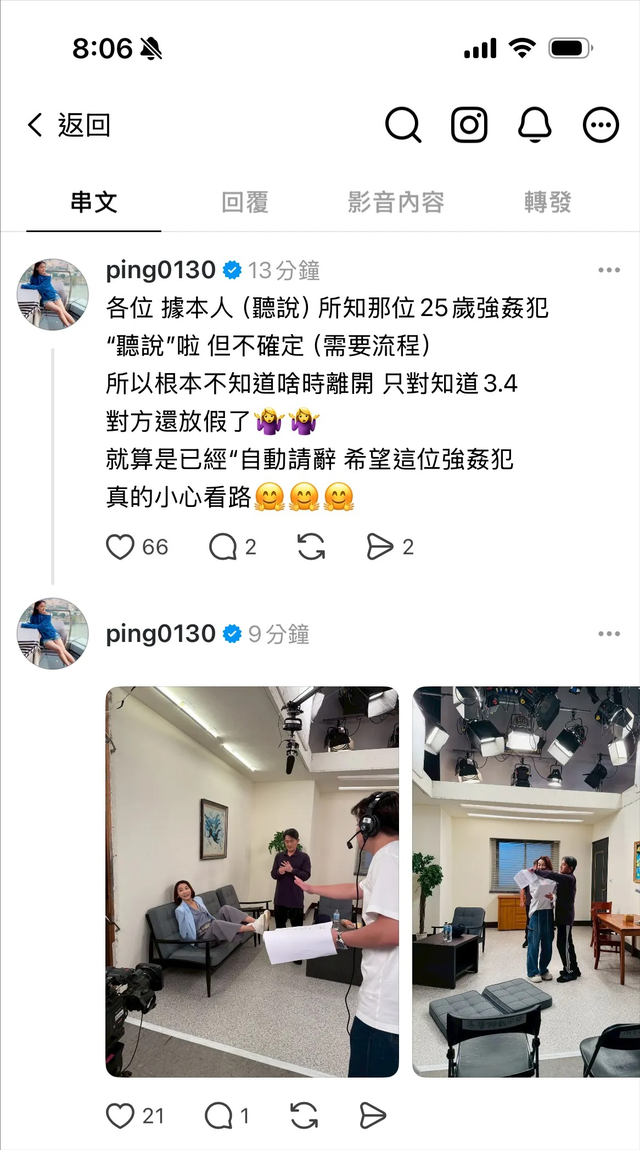
Task: Open the second studio photo of hugging people
Action: click(x=526, y=881)
